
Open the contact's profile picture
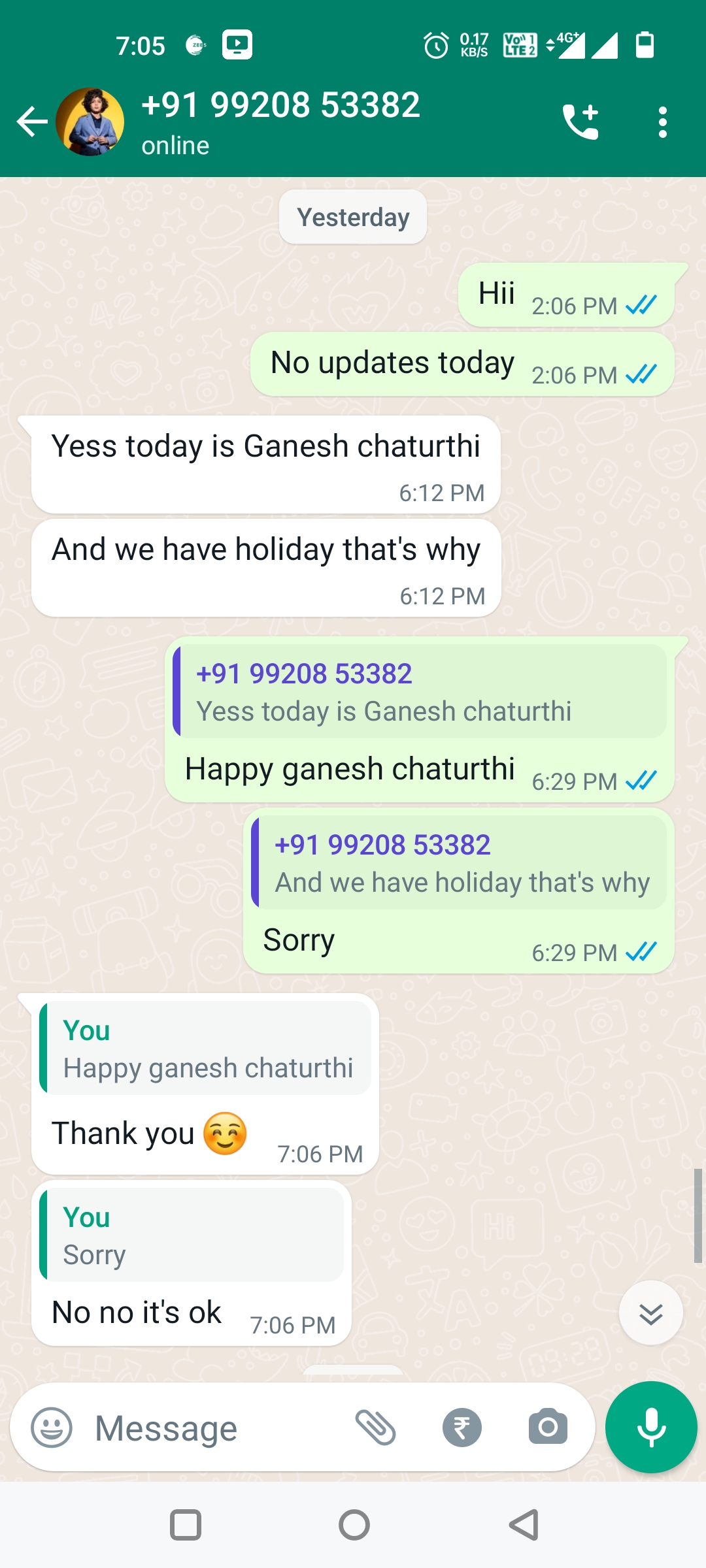point(90,122)
